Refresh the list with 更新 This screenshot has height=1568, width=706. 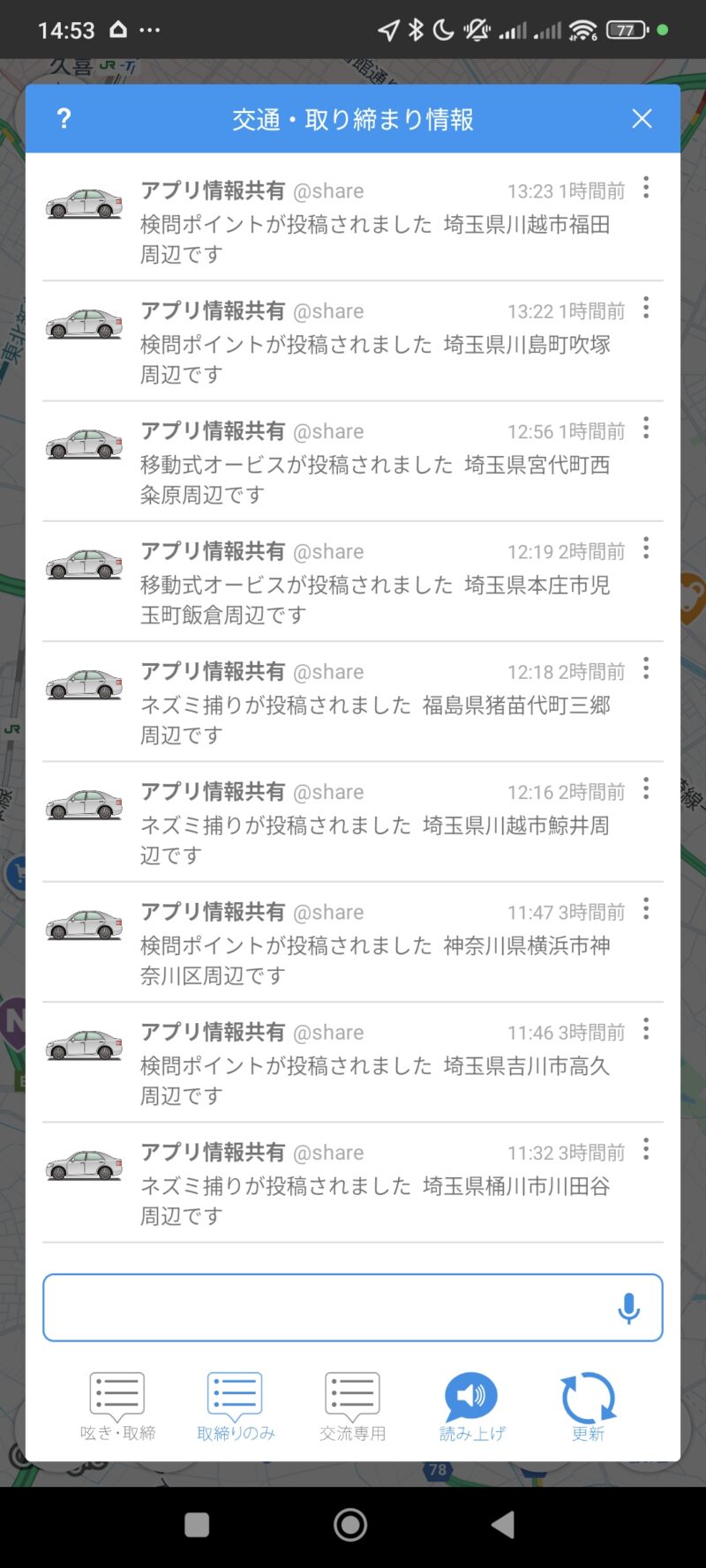(588, 1407)
